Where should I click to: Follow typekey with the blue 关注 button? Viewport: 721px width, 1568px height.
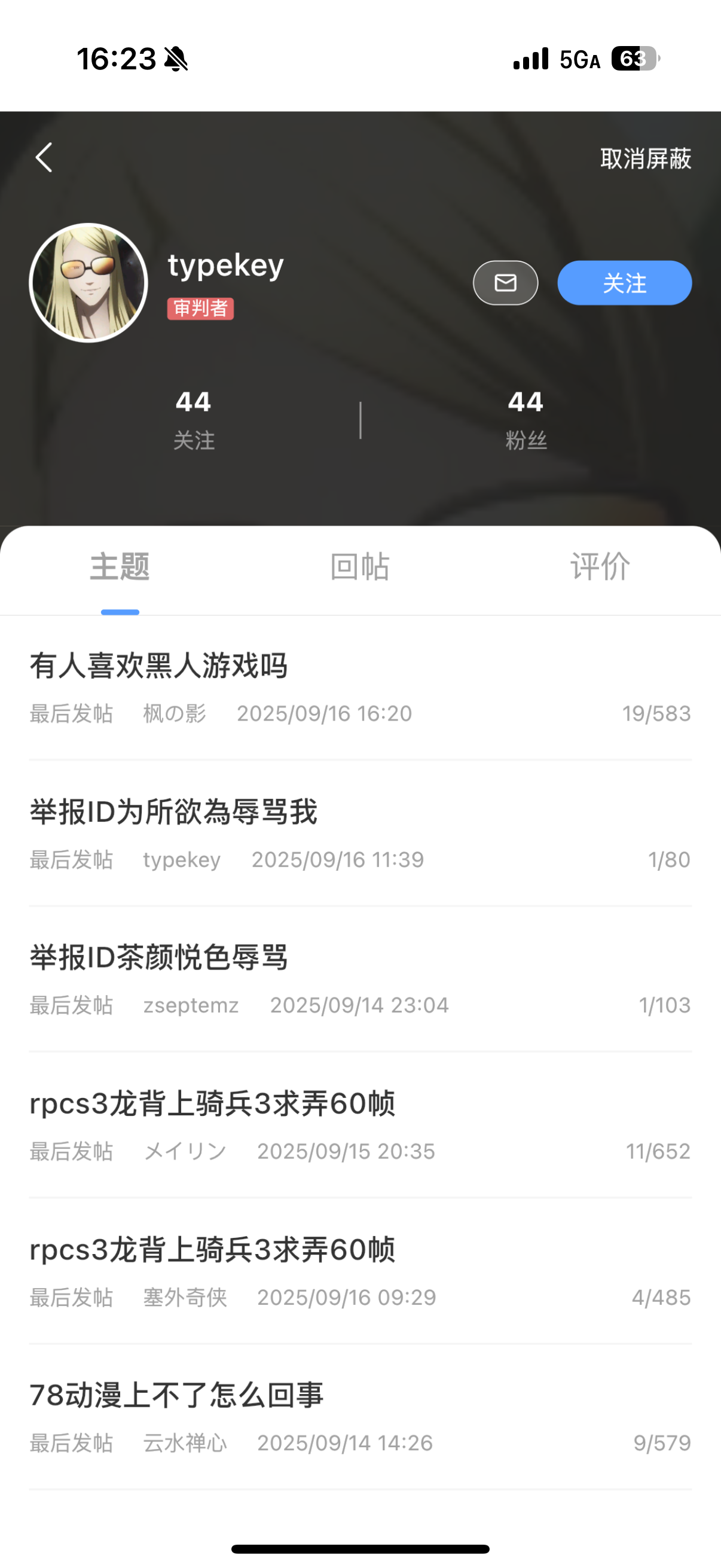click(624, 283)
